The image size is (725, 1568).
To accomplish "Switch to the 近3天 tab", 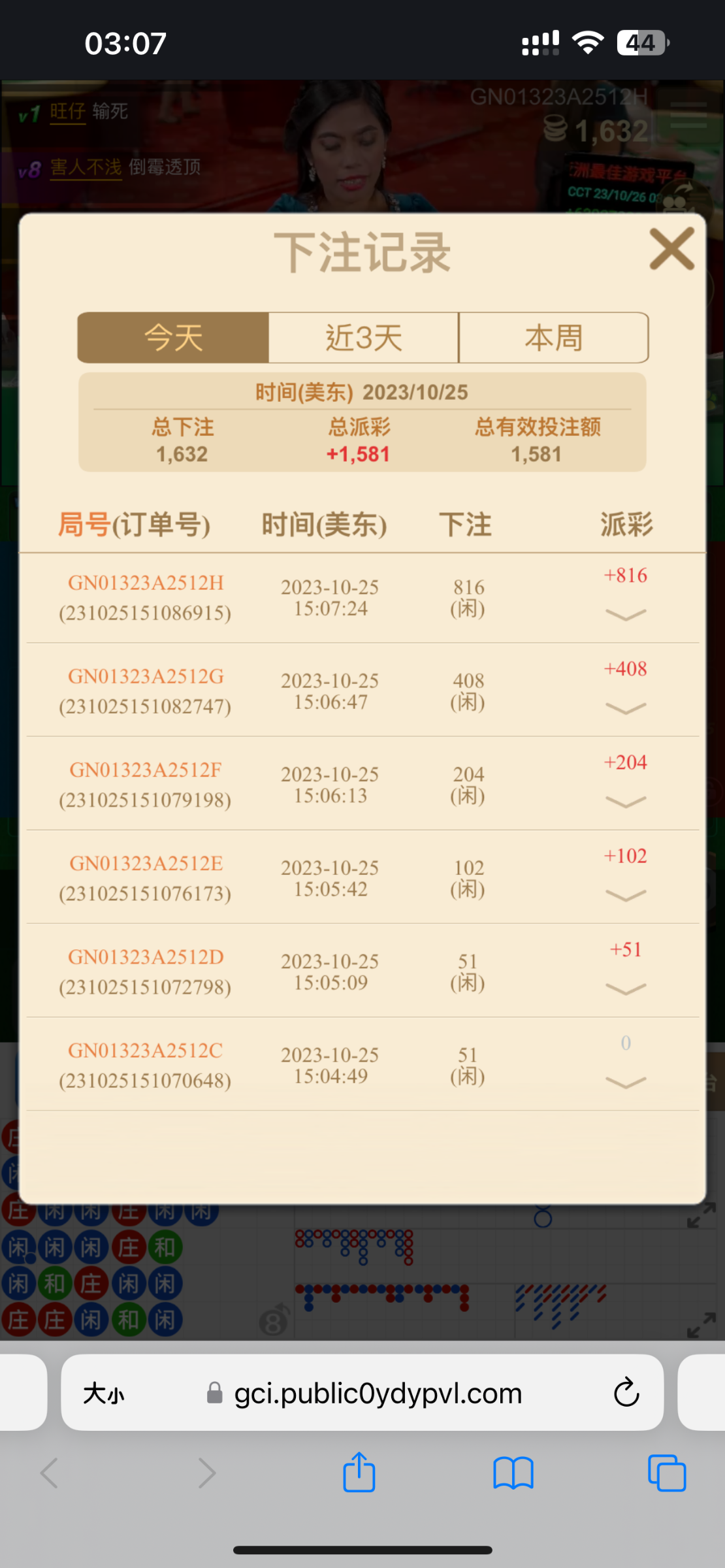I will [364, 338].
